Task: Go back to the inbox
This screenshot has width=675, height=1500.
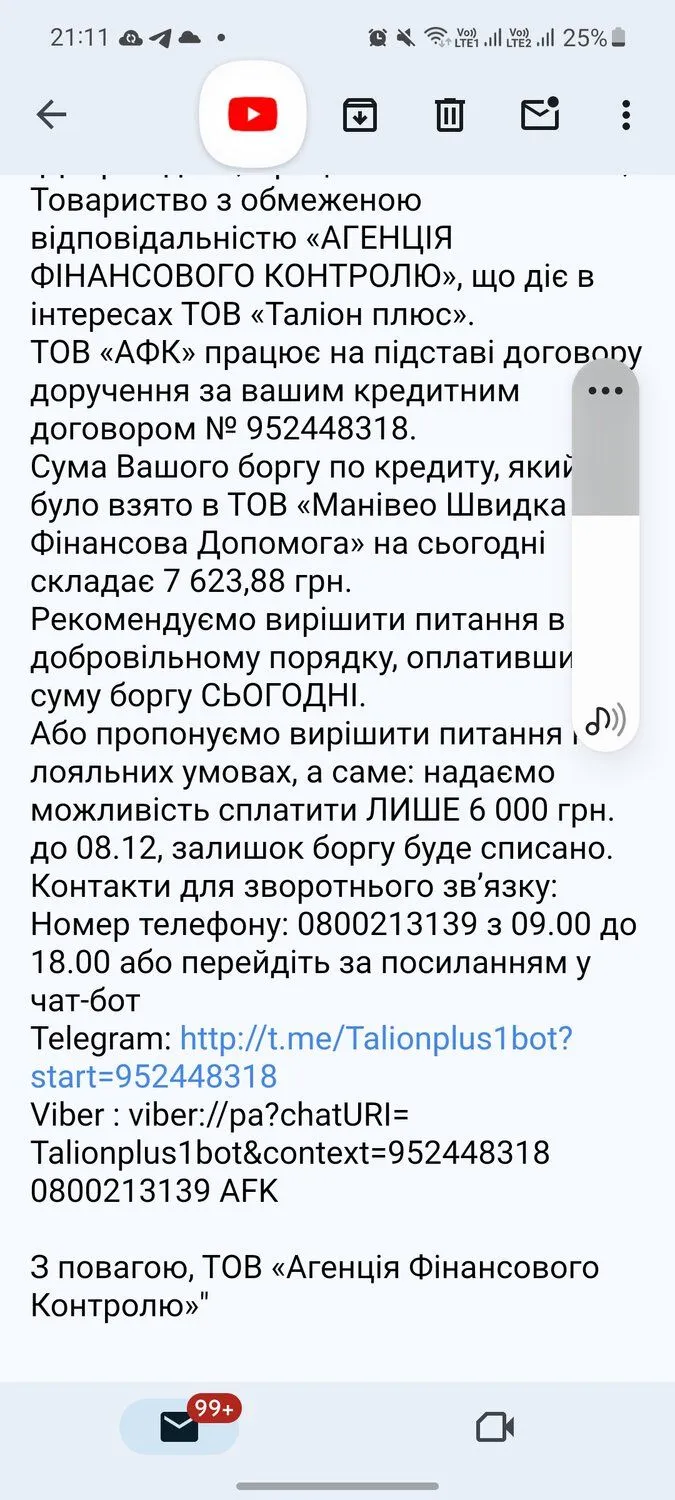Action: (x=51, y=115)
